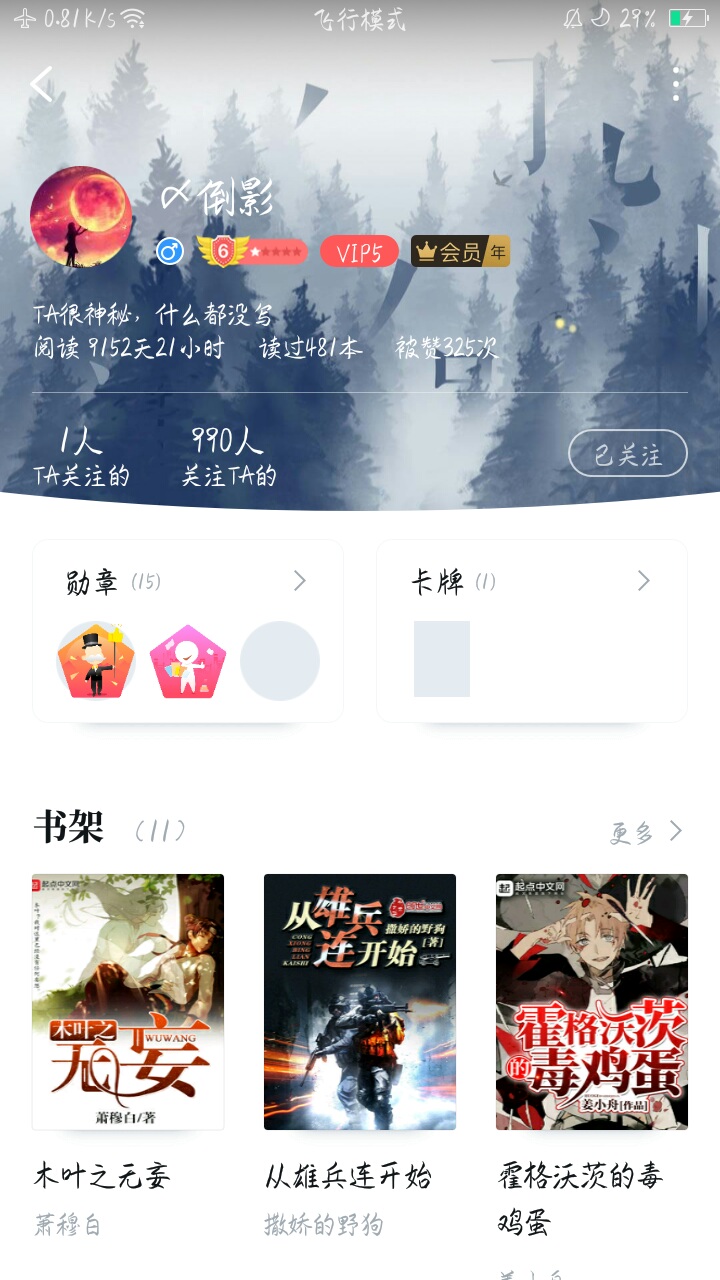720x1280 pixels.
Task: Go back using the top-left arrow
Action: (x=42, y=85)
